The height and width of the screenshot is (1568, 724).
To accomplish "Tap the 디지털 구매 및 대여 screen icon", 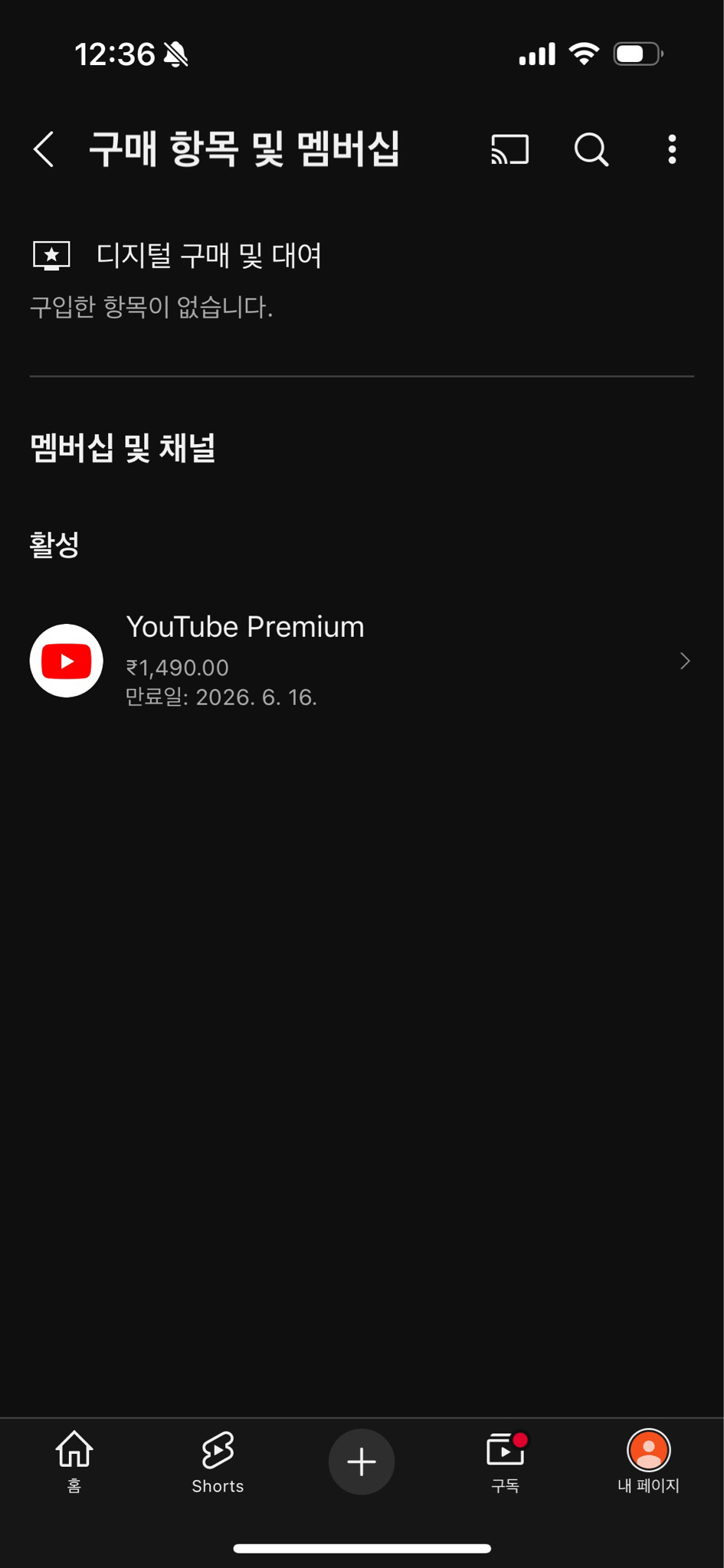I will tap(51, 256).
